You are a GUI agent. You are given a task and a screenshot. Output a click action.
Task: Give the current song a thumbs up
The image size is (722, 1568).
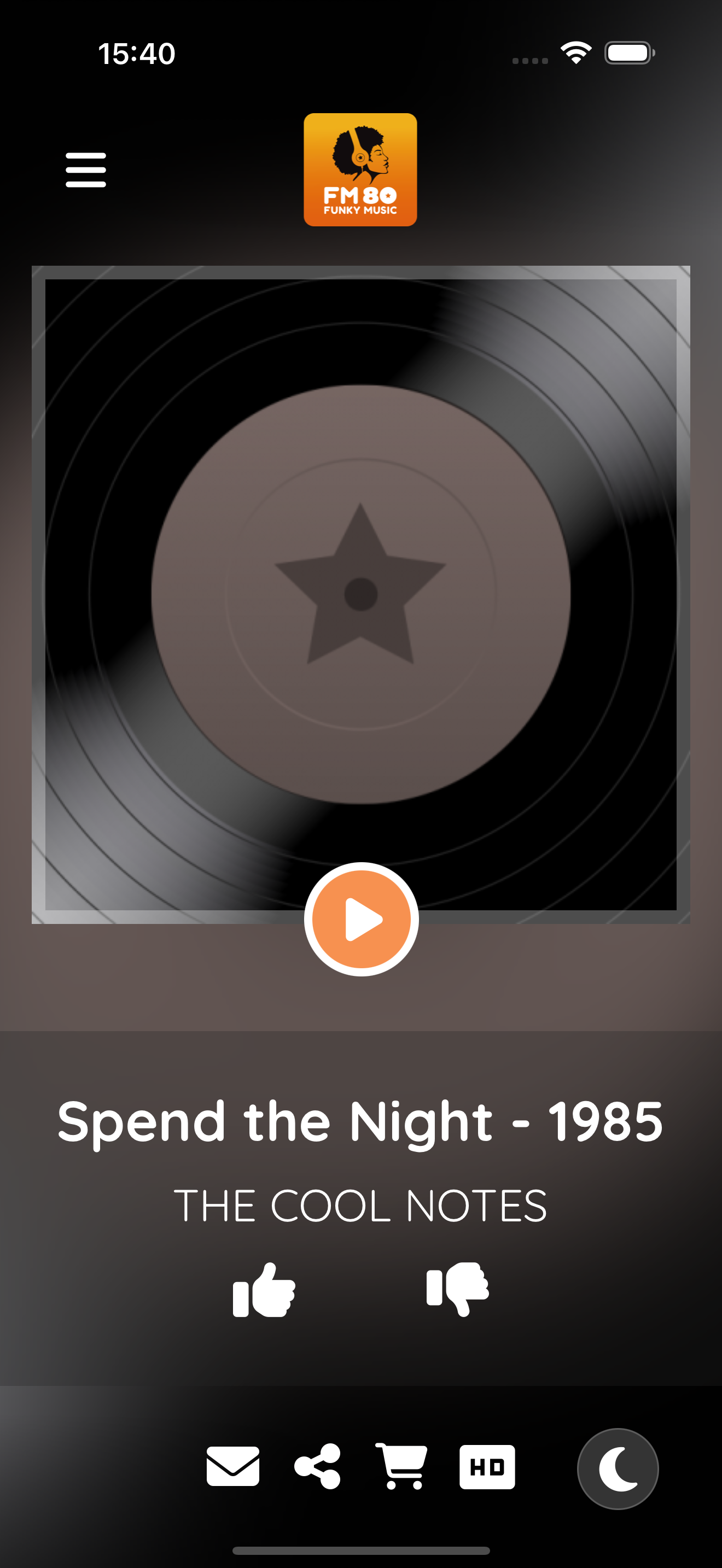[x=264, y=1290]
